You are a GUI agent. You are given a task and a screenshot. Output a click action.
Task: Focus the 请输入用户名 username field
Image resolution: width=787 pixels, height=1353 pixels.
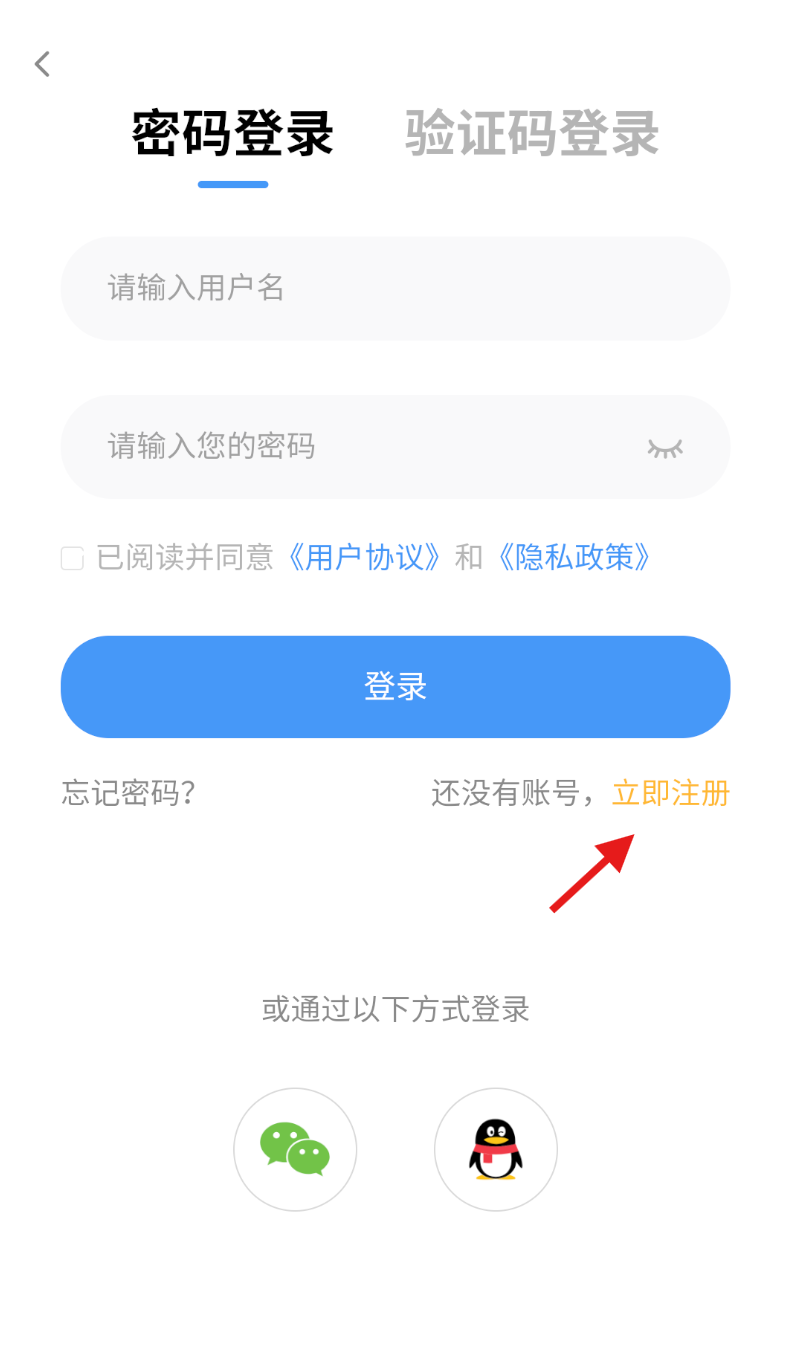[395, 288]
